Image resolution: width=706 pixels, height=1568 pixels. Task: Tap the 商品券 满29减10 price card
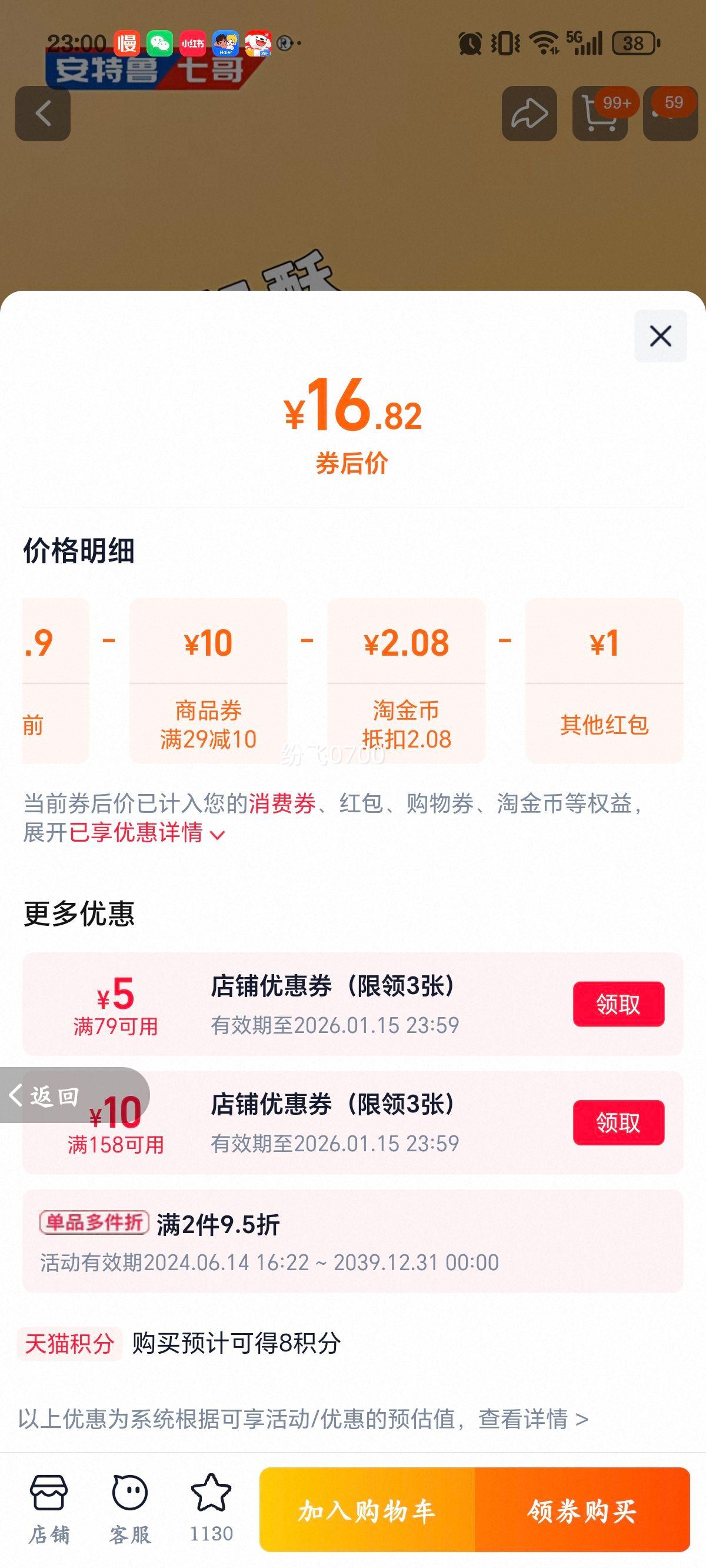pos(209,682)
